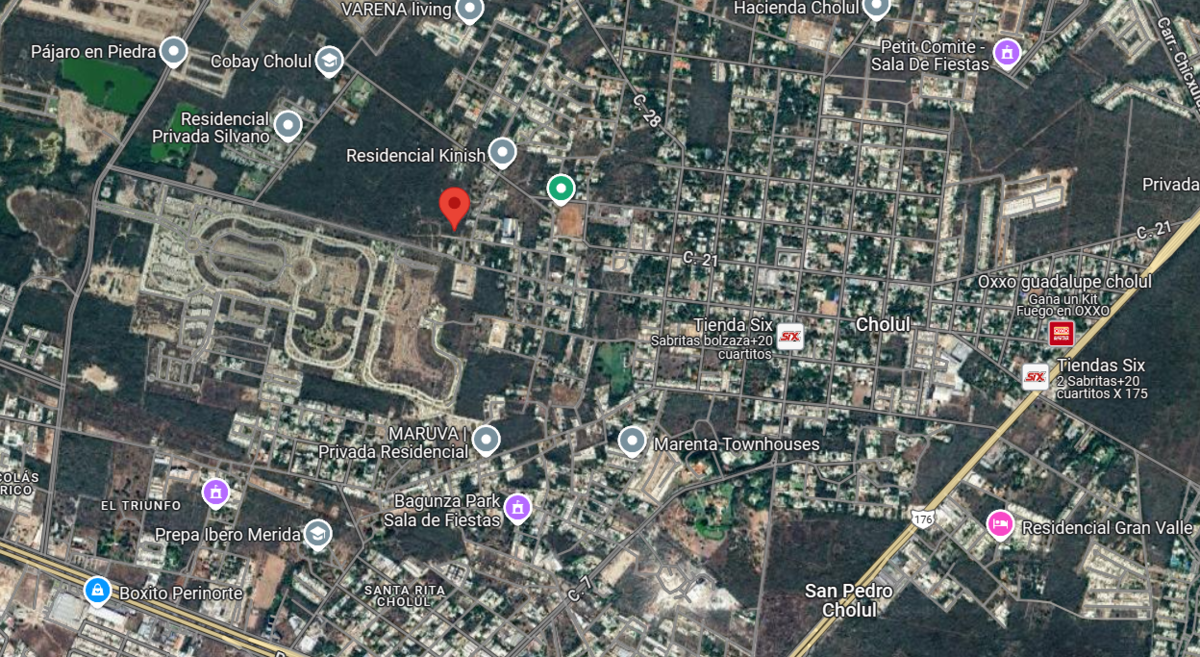Select Petit Comite Sala De Fiestas pin
Image resolution: width=1200 pixels, height=657 pixels.
click(x=1007, y=50)
